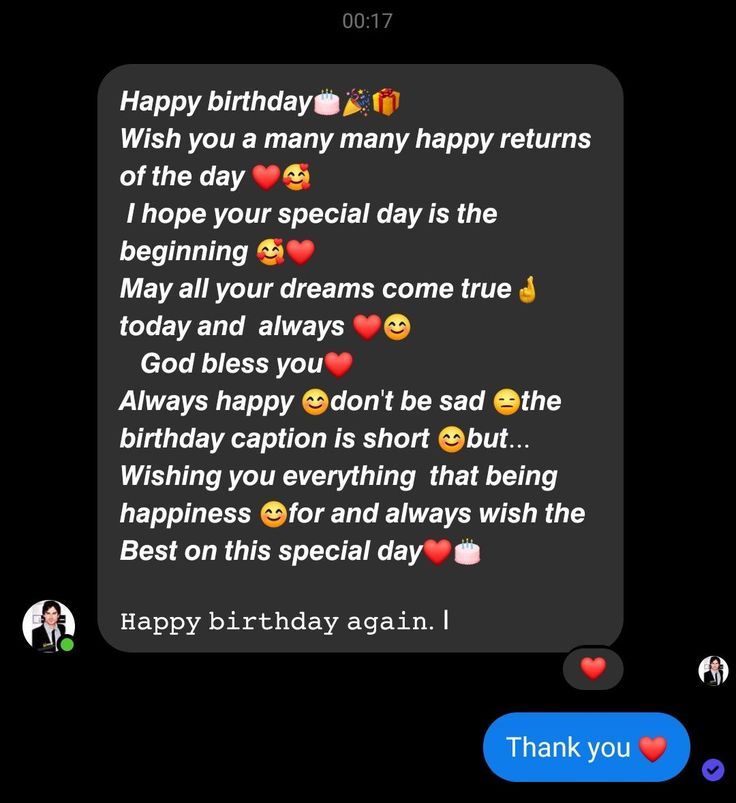
Task: Select the blue Thank you message bubble
Action: click(x=586, y=746)
